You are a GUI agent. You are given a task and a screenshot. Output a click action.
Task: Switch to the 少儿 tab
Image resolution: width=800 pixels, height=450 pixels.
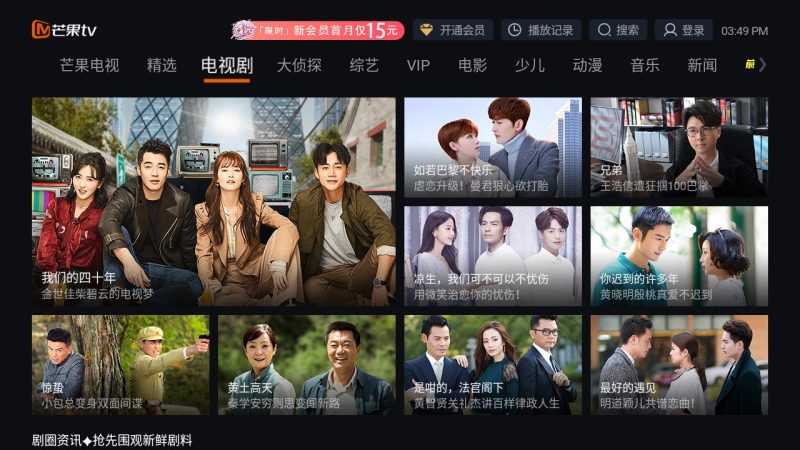[x=529, y=66]
